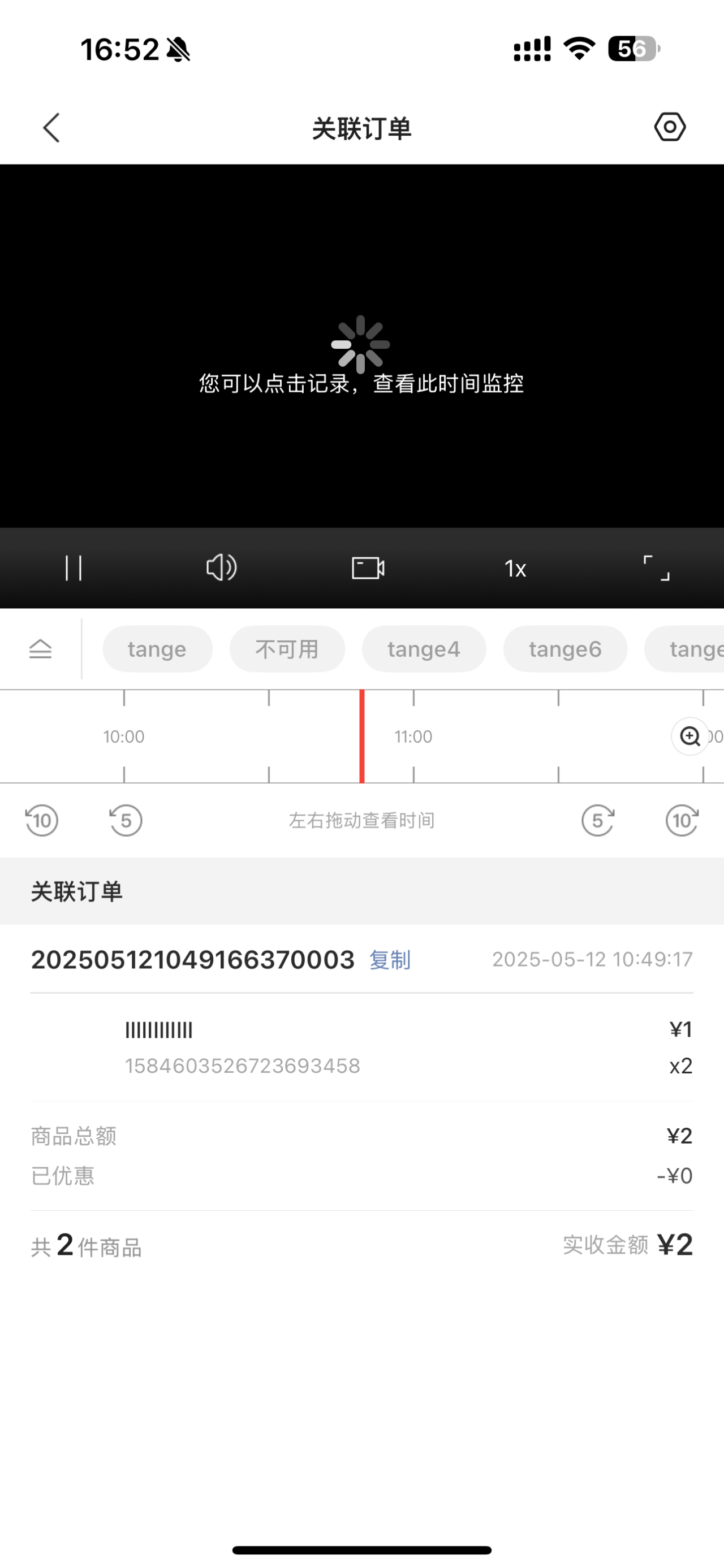The image size is (724, 1568).
Task: Rewind 10 seconds
Action: coord(41,820)
